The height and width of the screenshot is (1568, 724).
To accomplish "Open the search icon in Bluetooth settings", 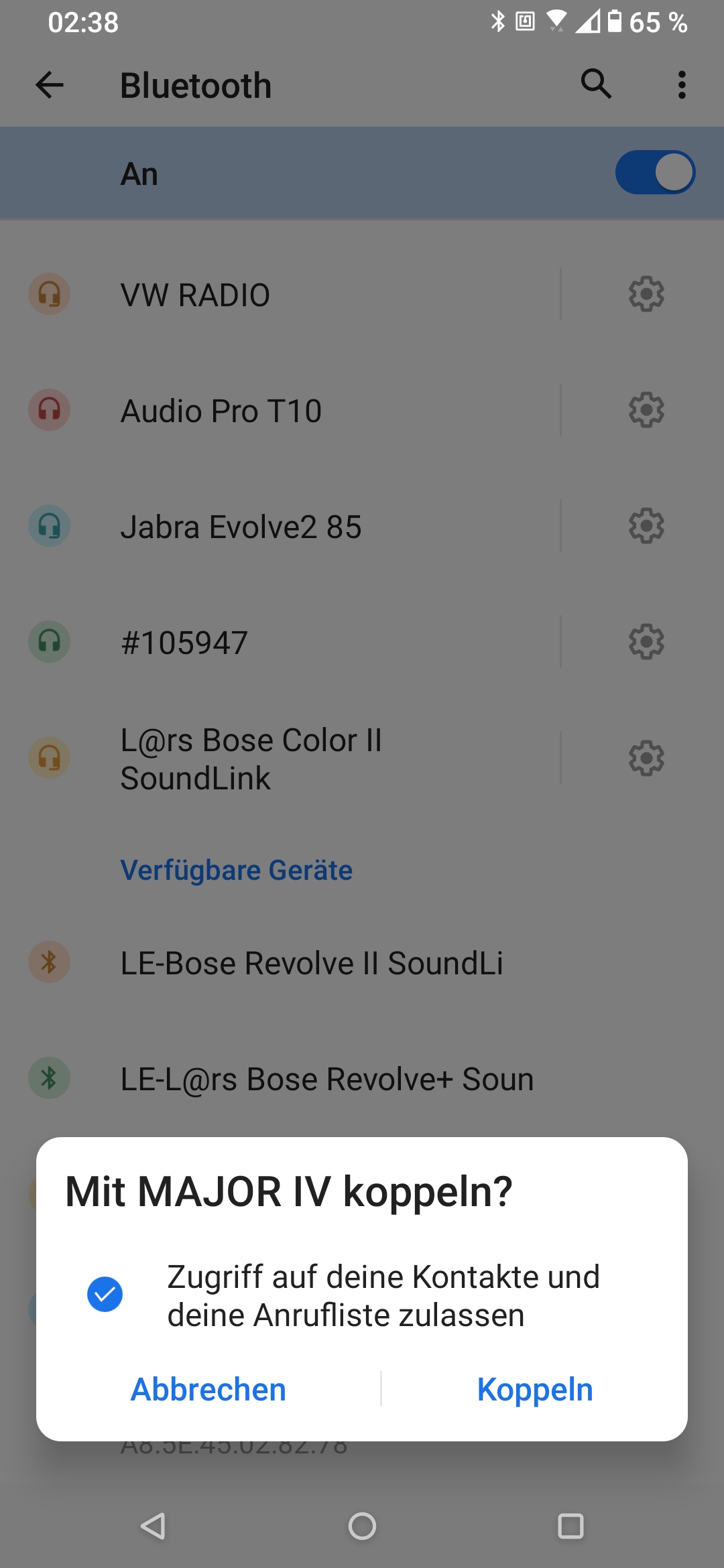I will [596, 84].
